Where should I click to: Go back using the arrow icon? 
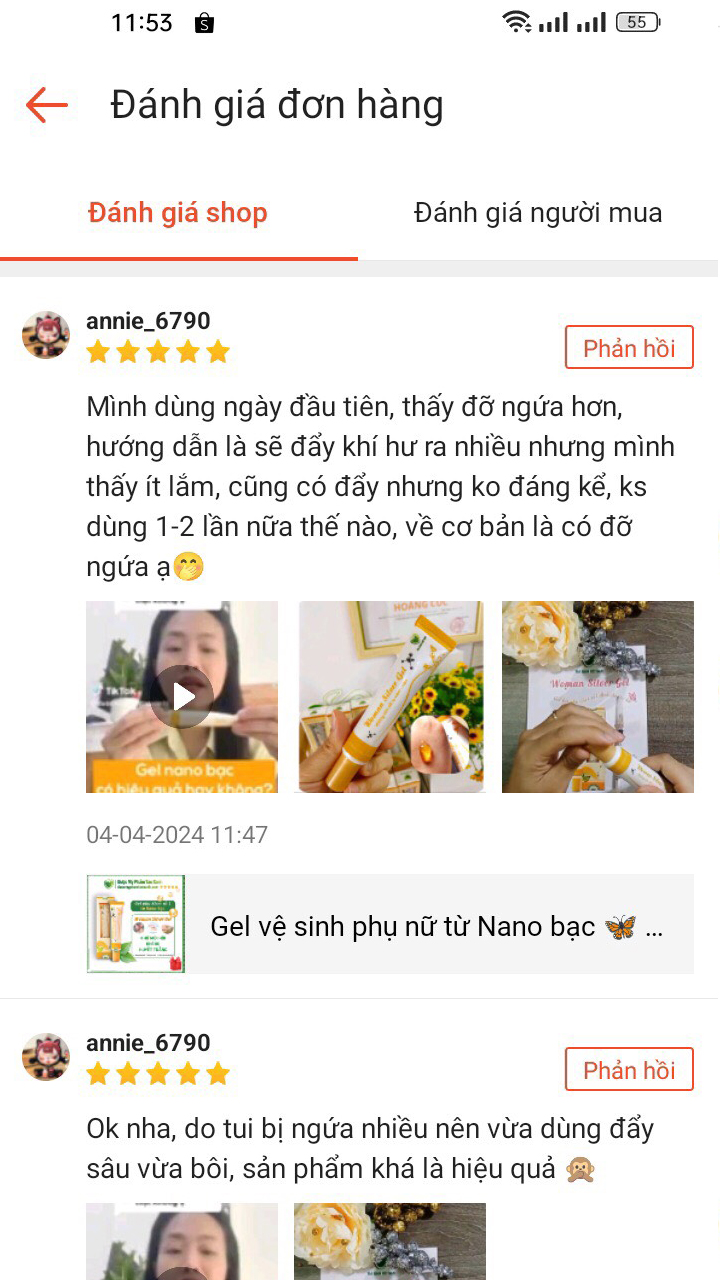click(46, 105)
